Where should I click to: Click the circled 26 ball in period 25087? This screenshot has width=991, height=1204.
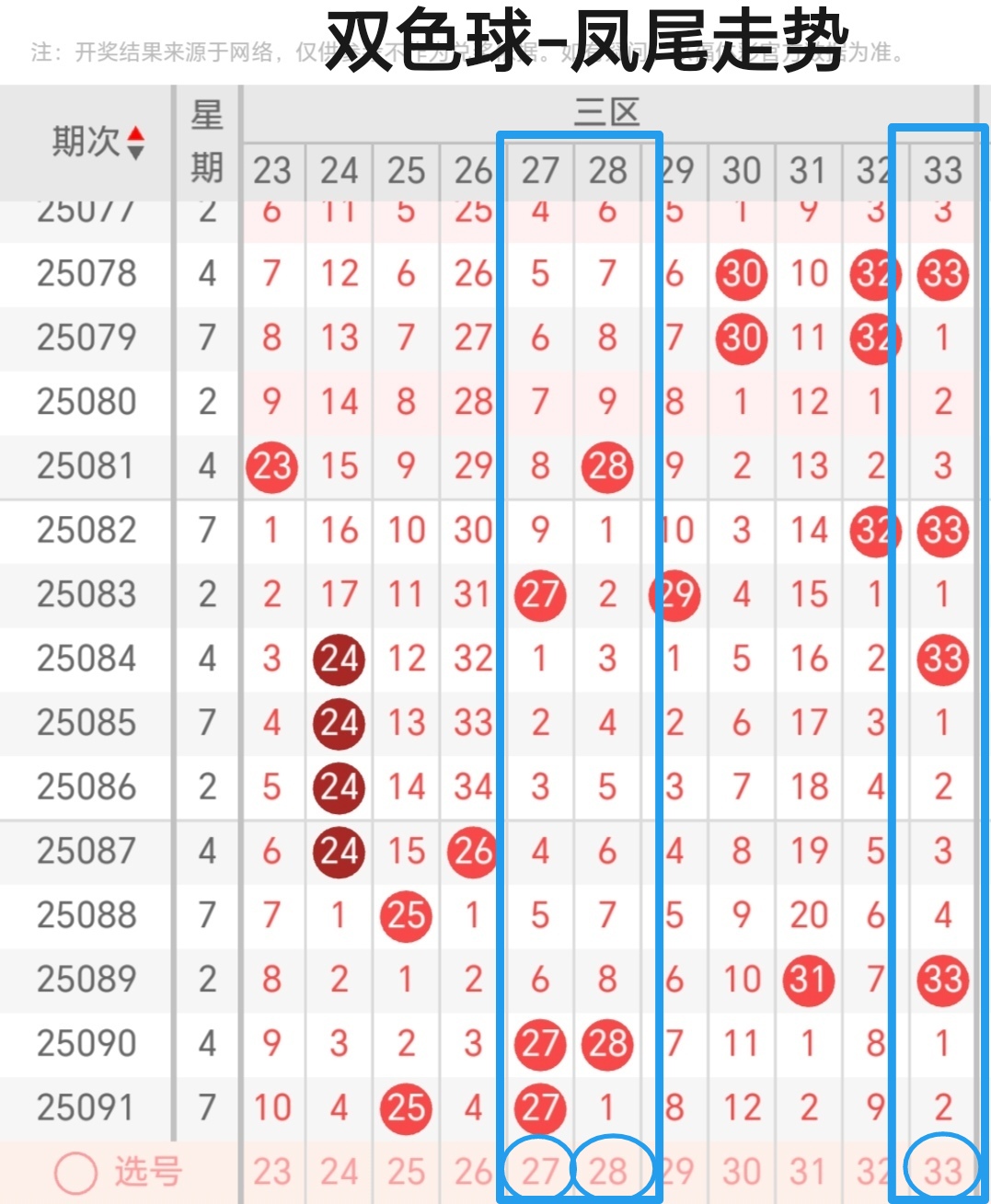tap(472, 852)
